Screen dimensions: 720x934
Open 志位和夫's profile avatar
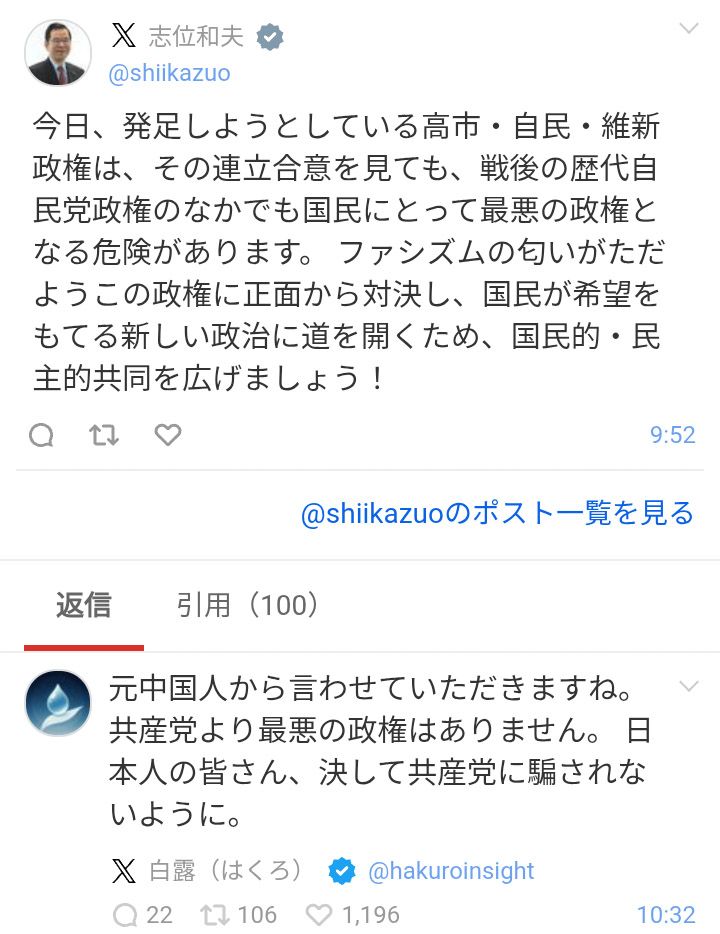(x=58, y=53)
